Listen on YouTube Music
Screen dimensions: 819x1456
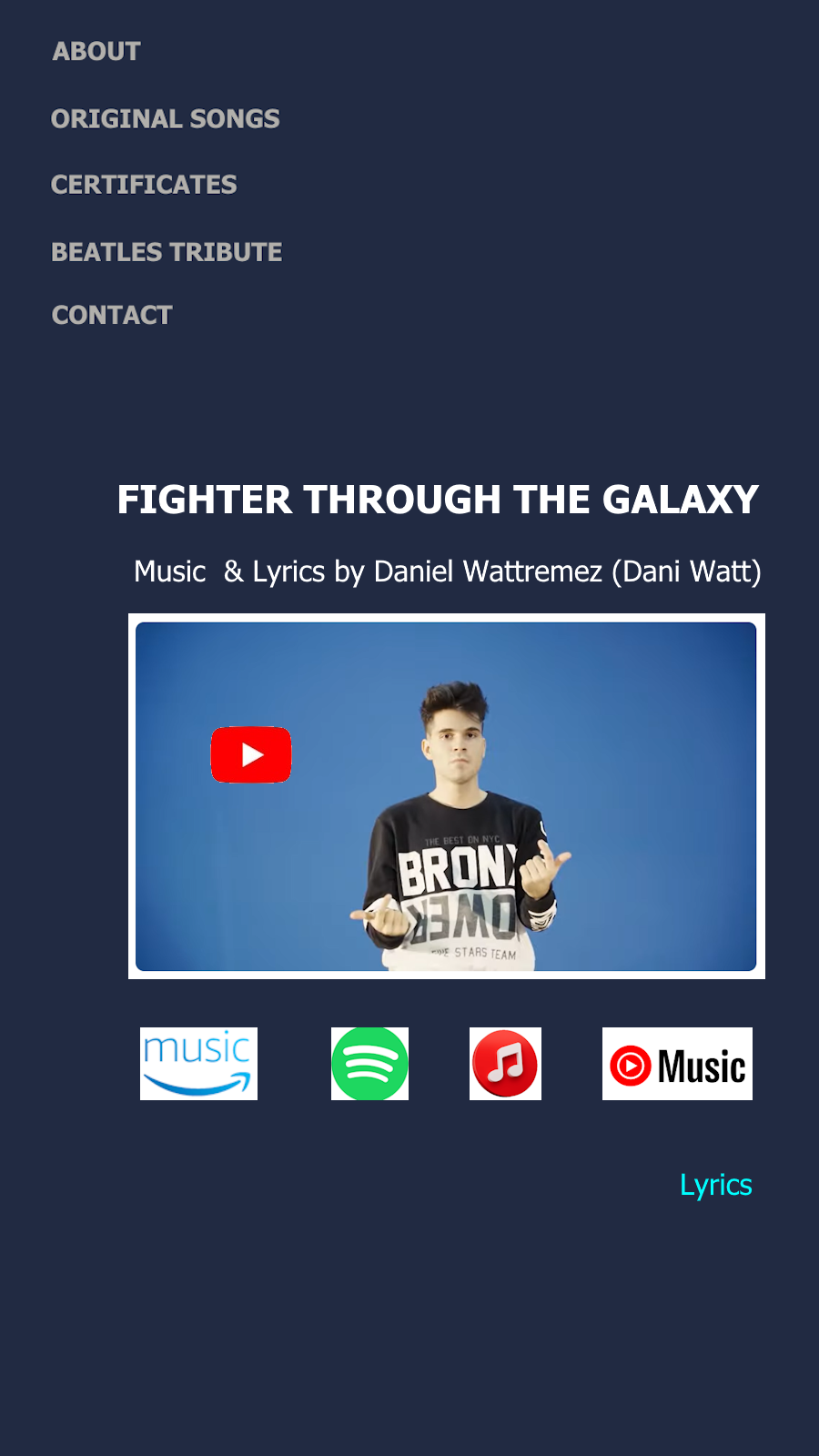tap(677, 1064)
